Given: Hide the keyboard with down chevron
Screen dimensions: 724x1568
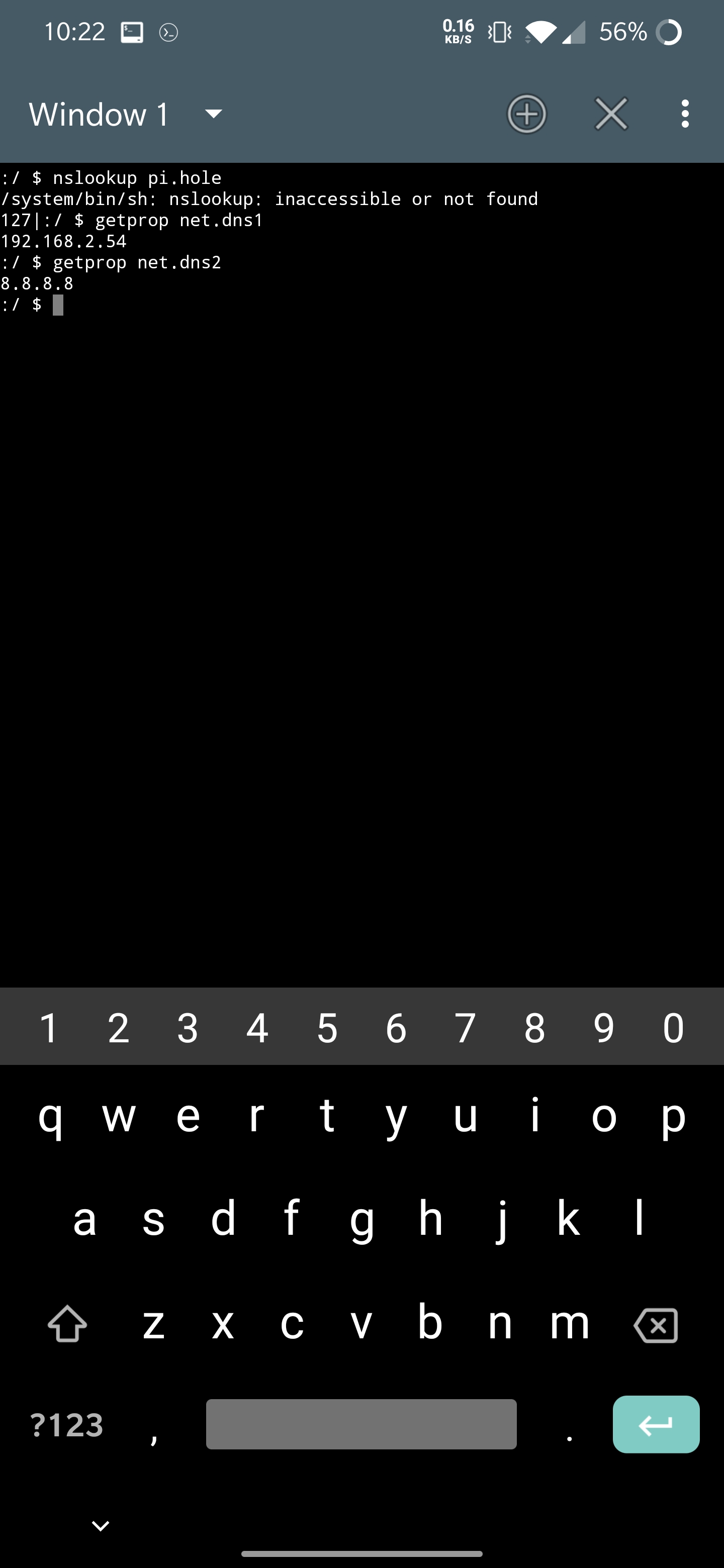Looking at the screenshot, I should [101, 1525].
